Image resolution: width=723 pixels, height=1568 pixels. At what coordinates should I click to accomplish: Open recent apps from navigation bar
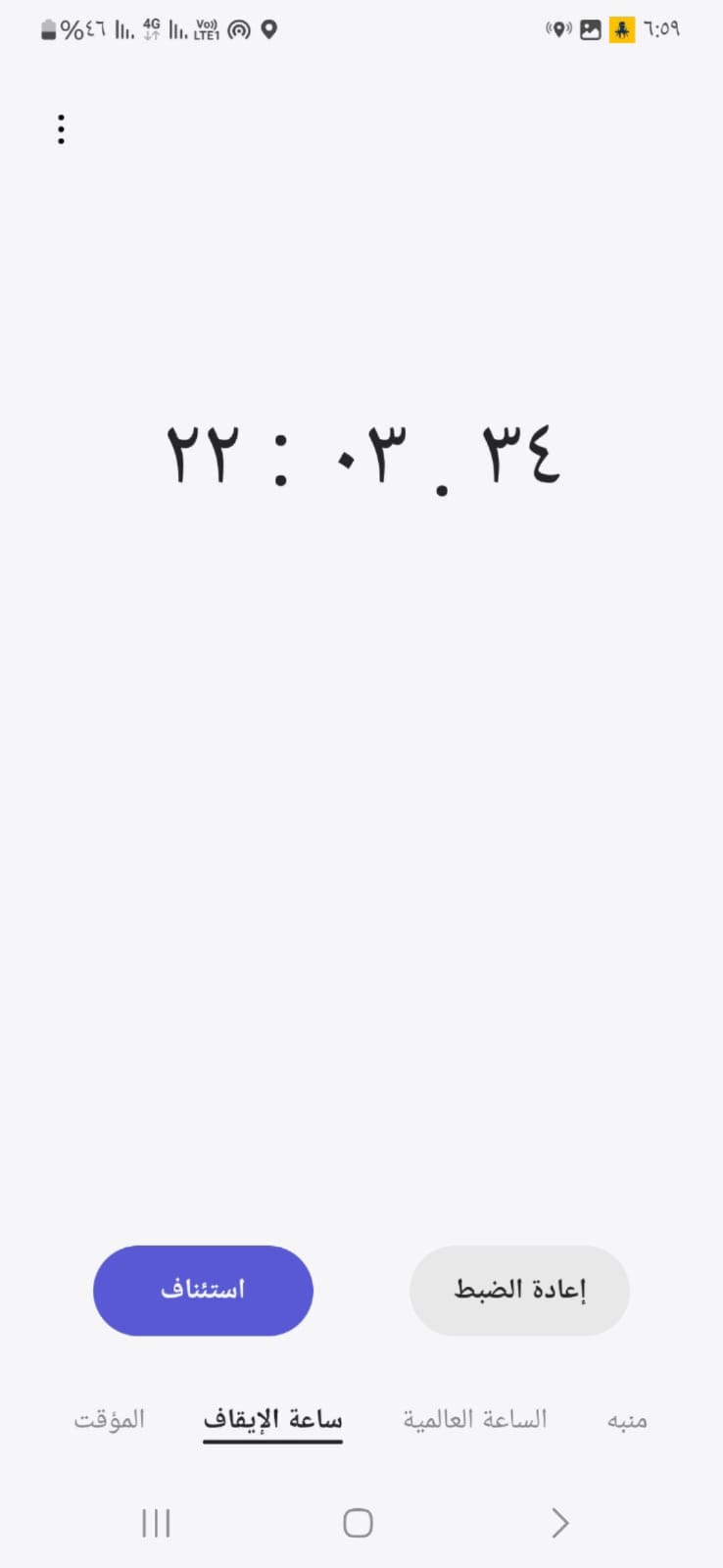[x=156, y=1523]
